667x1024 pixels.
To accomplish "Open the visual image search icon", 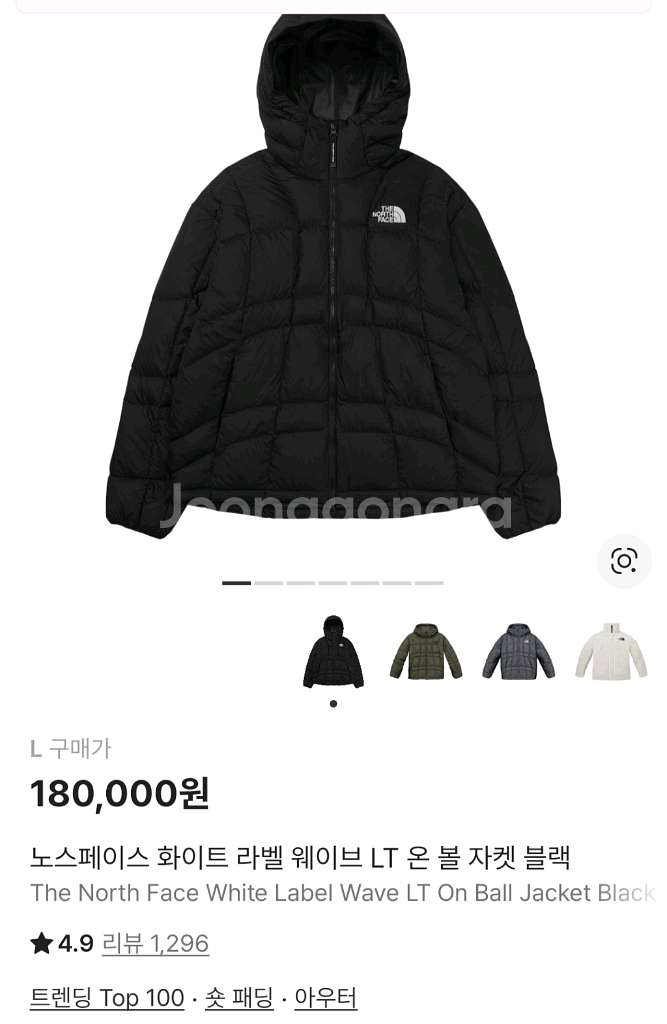I will coord(624,560).
